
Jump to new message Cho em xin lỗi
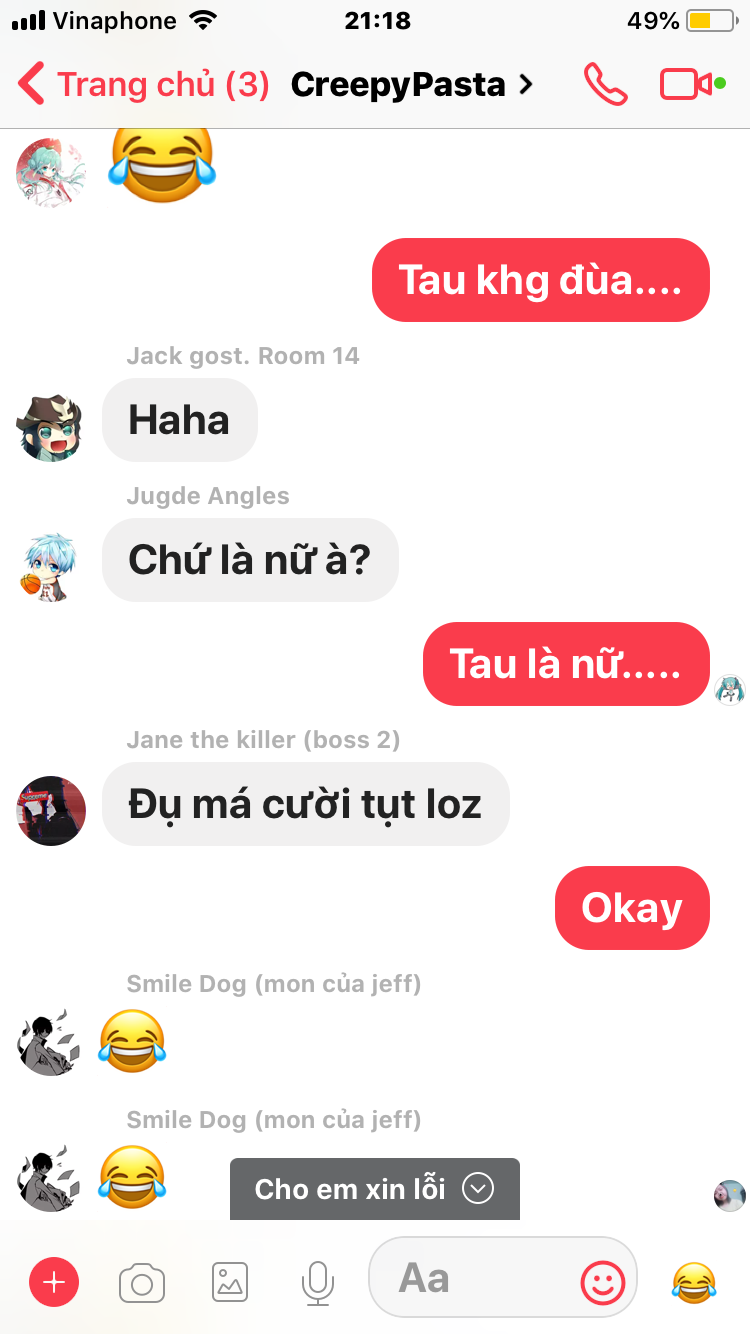click(x=375, y=1188)
